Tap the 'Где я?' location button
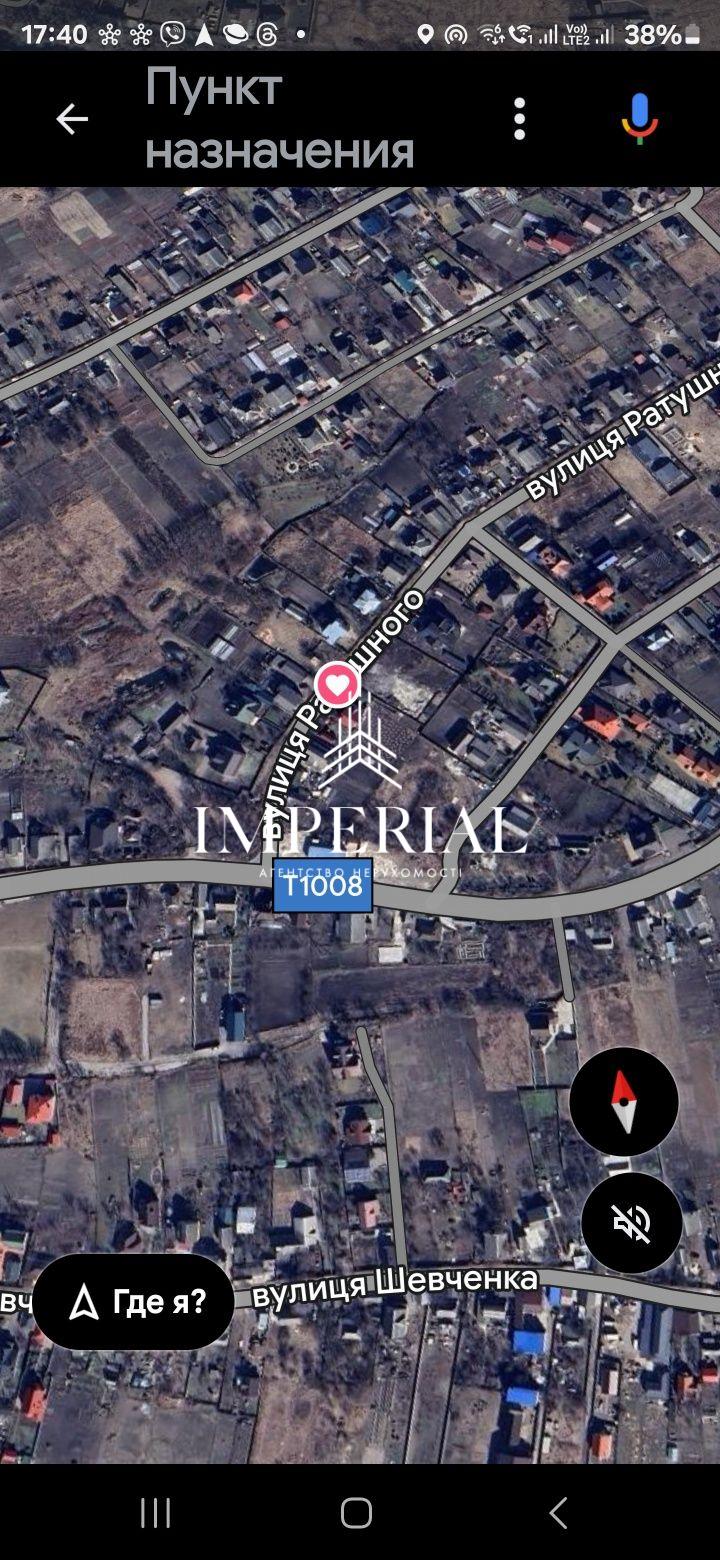Screen dimensions: 720x1560 pyautogui.click(x=134, y=1302)
